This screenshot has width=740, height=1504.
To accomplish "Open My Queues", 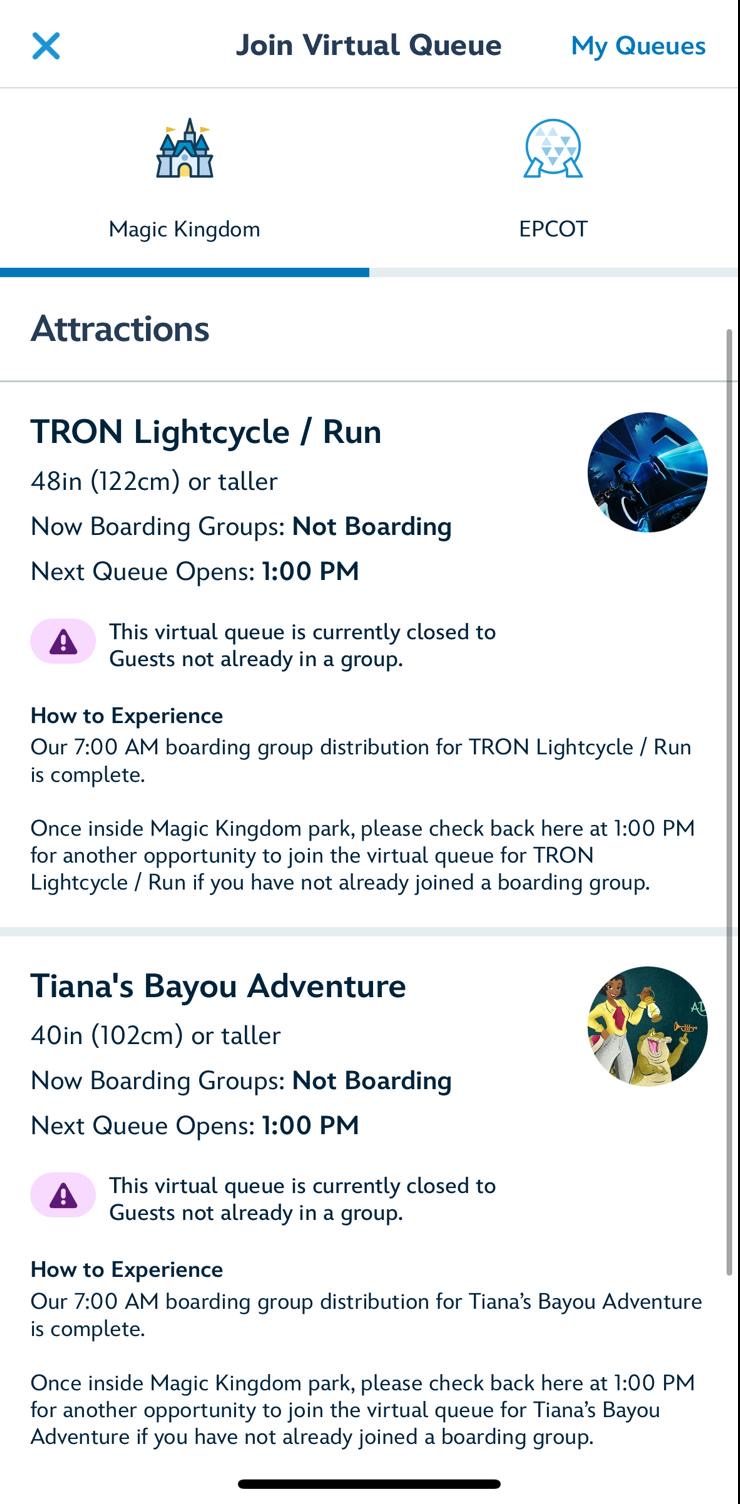I will [x=637, y=46].
